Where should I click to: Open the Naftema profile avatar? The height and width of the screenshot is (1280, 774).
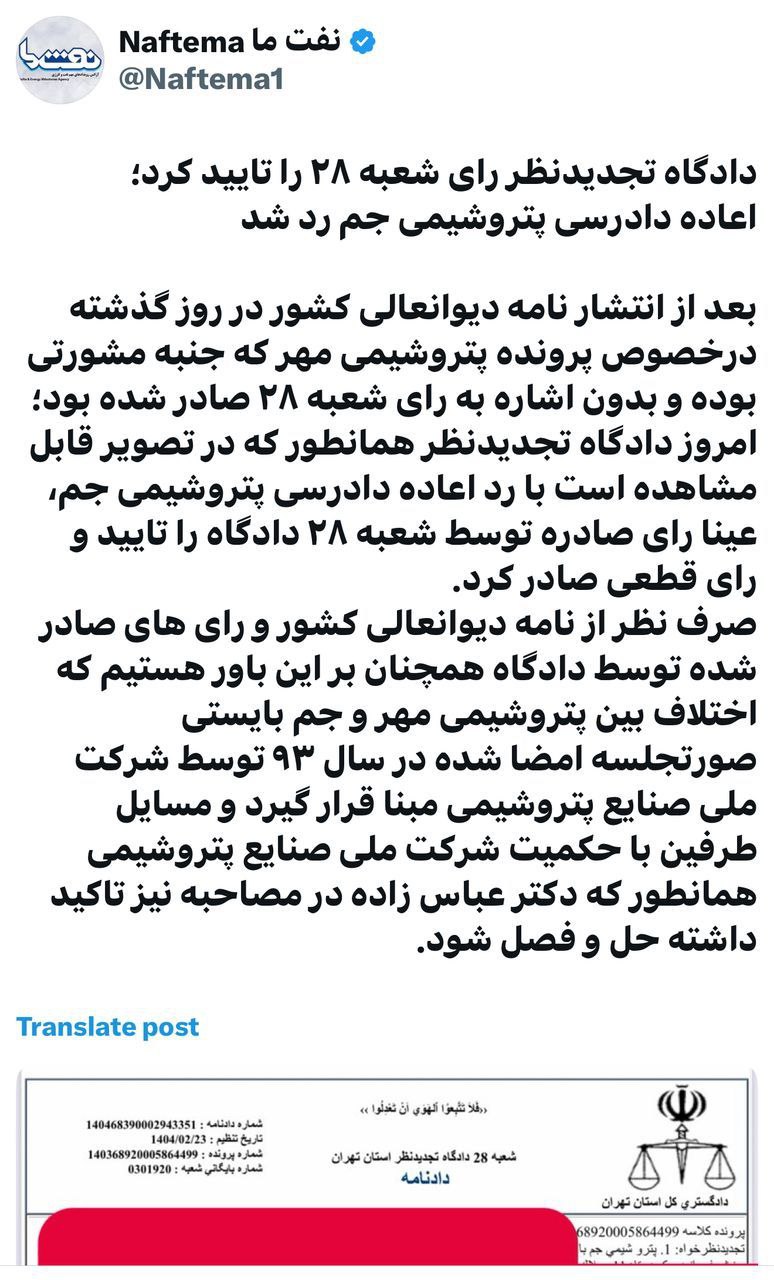click(x=60, y=60)
